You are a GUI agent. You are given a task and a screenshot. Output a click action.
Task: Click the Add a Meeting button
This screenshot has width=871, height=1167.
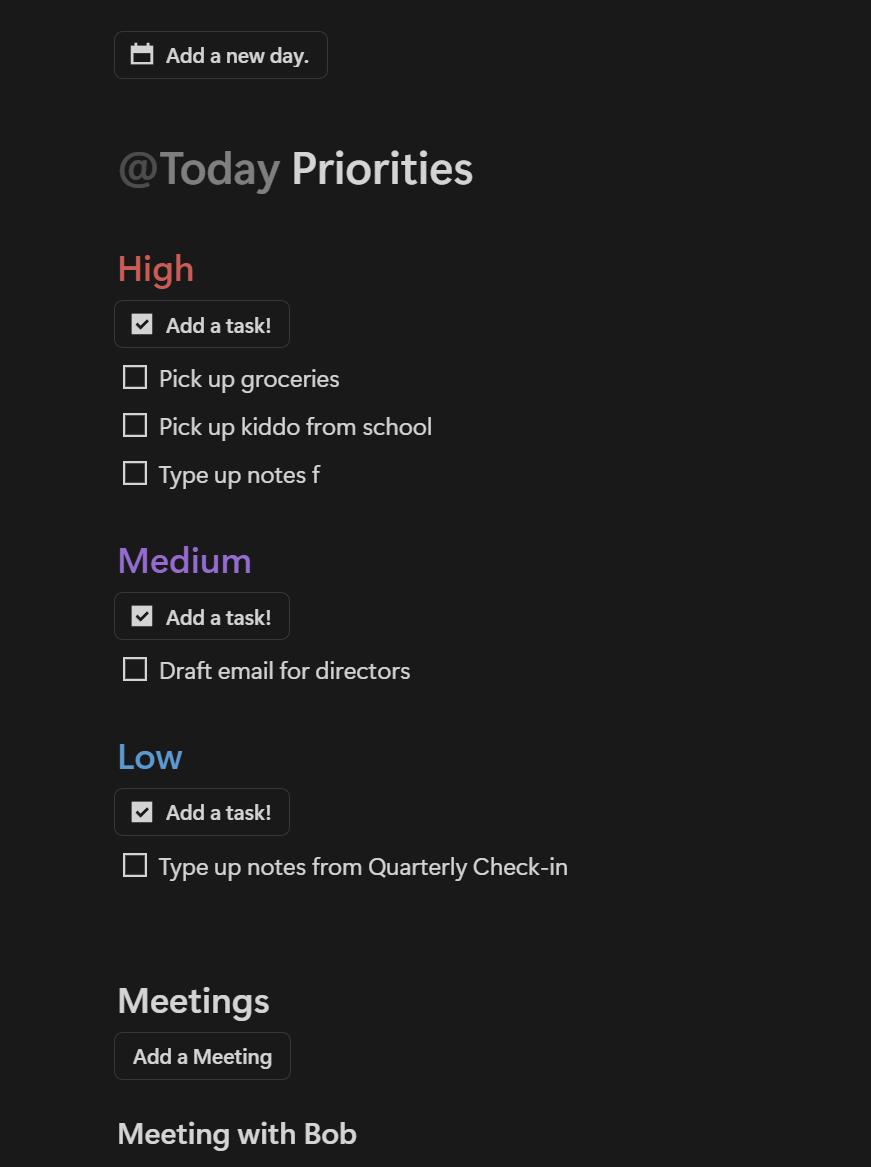[x=202, y=1055]
